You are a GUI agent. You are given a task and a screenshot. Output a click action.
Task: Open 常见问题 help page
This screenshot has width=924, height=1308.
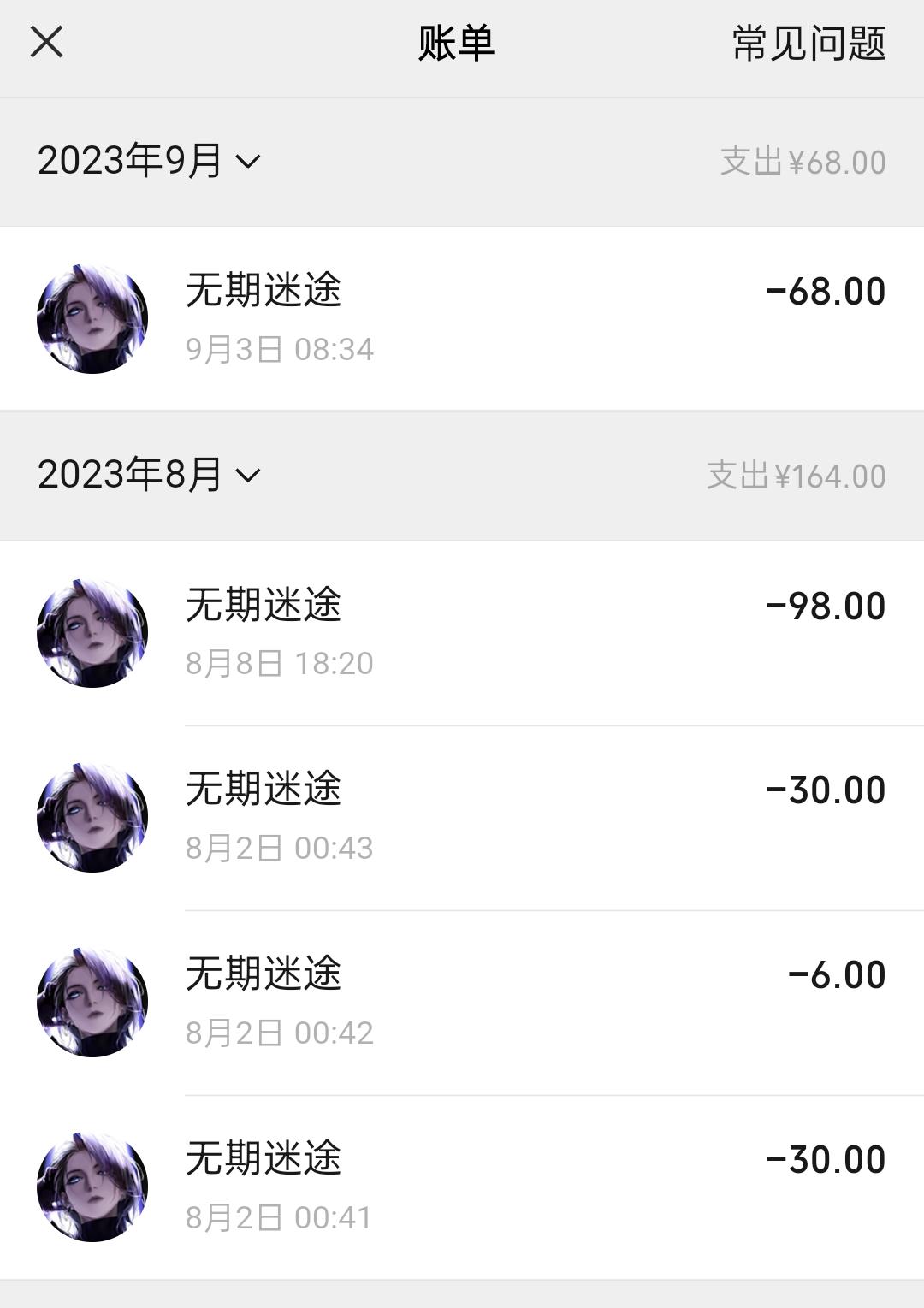click(x=808, y=44)
